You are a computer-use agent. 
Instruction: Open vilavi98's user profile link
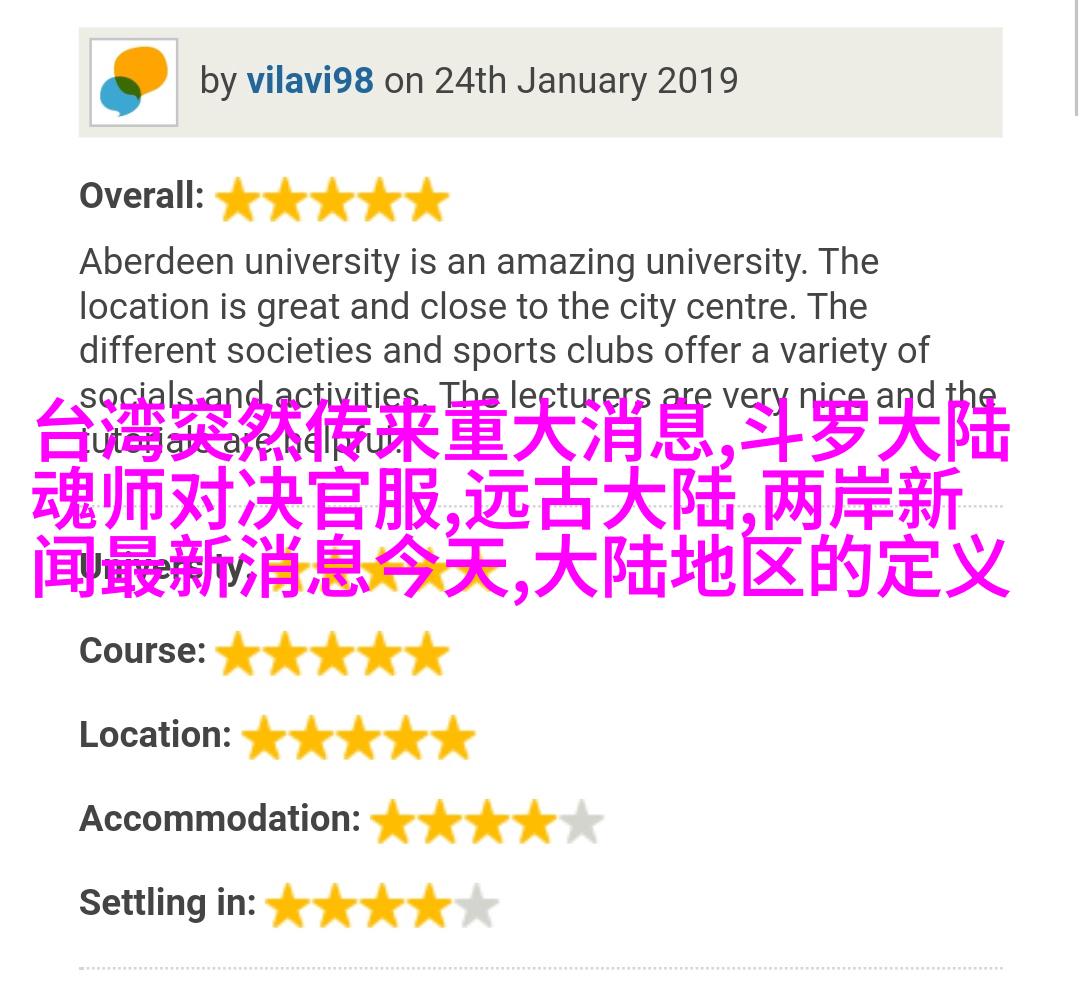[x=310, y=81]
